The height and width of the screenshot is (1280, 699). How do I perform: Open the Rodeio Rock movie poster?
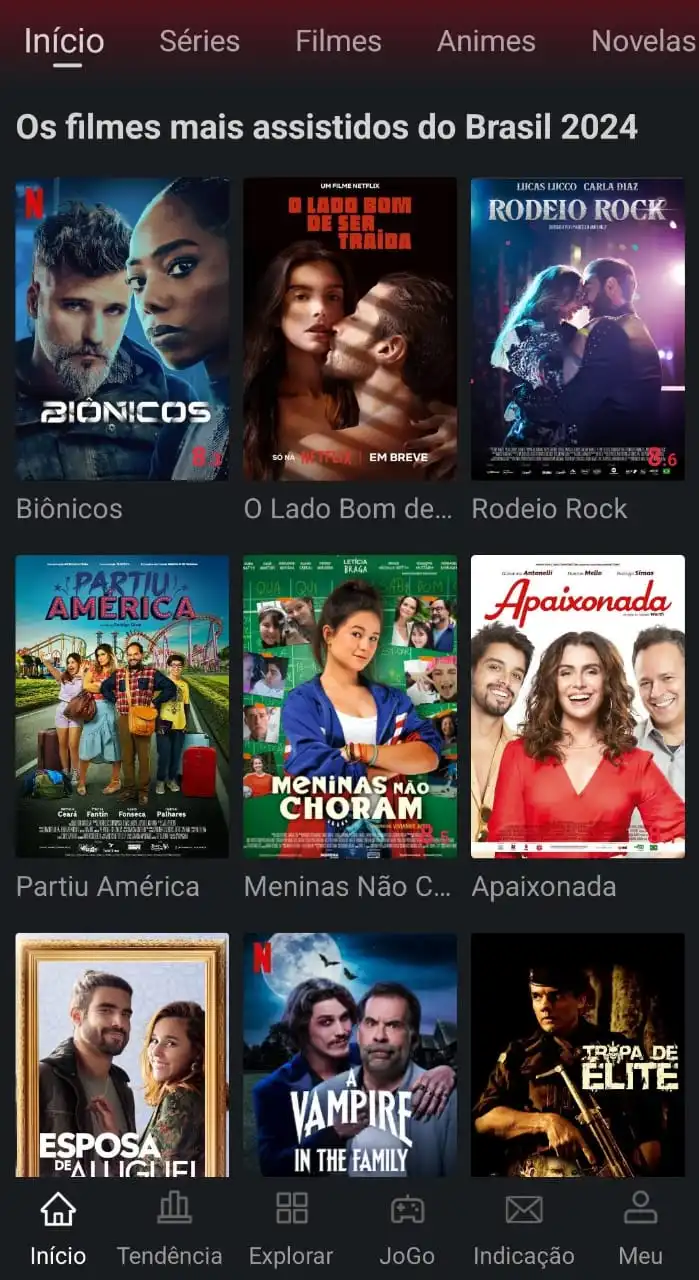578,329
